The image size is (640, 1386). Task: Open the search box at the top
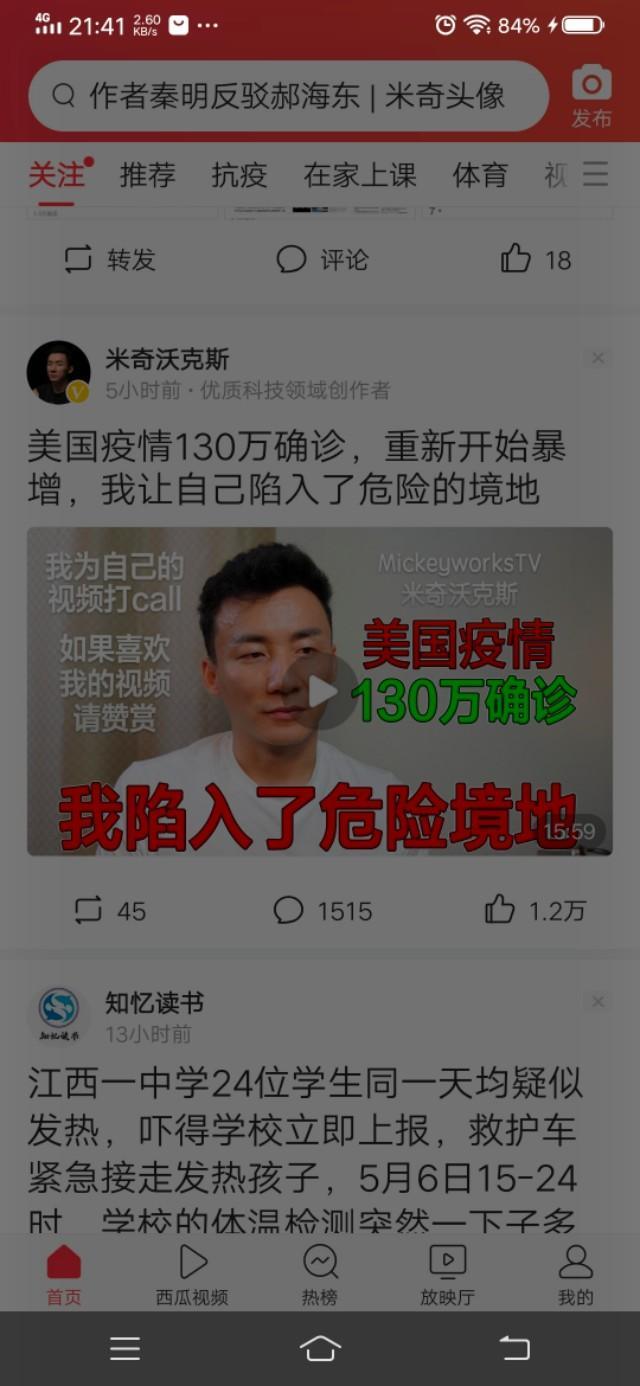click(290, 96)
